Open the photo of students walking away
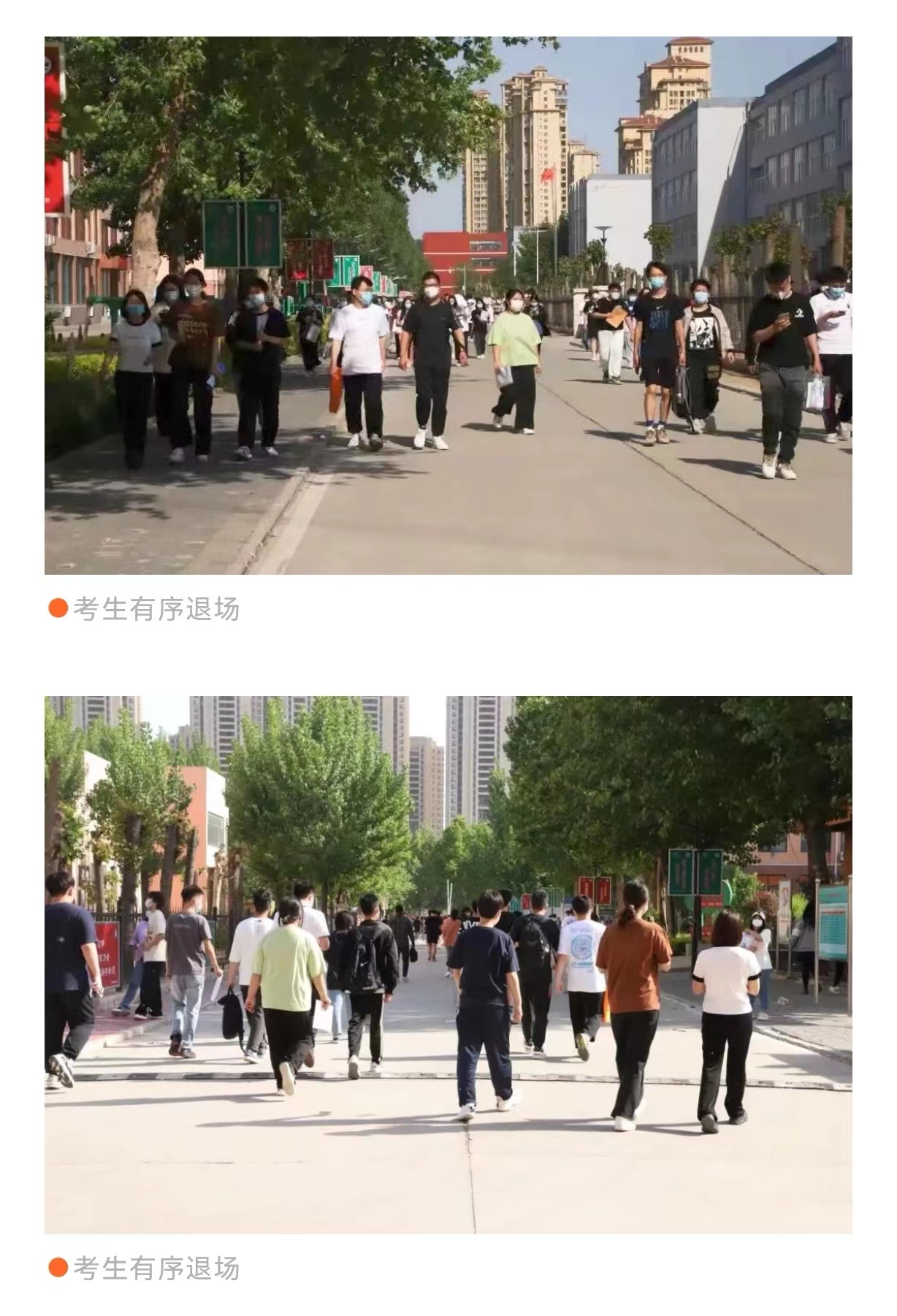The width and height of the screenshot is (897, 1316). click(448, 965)
